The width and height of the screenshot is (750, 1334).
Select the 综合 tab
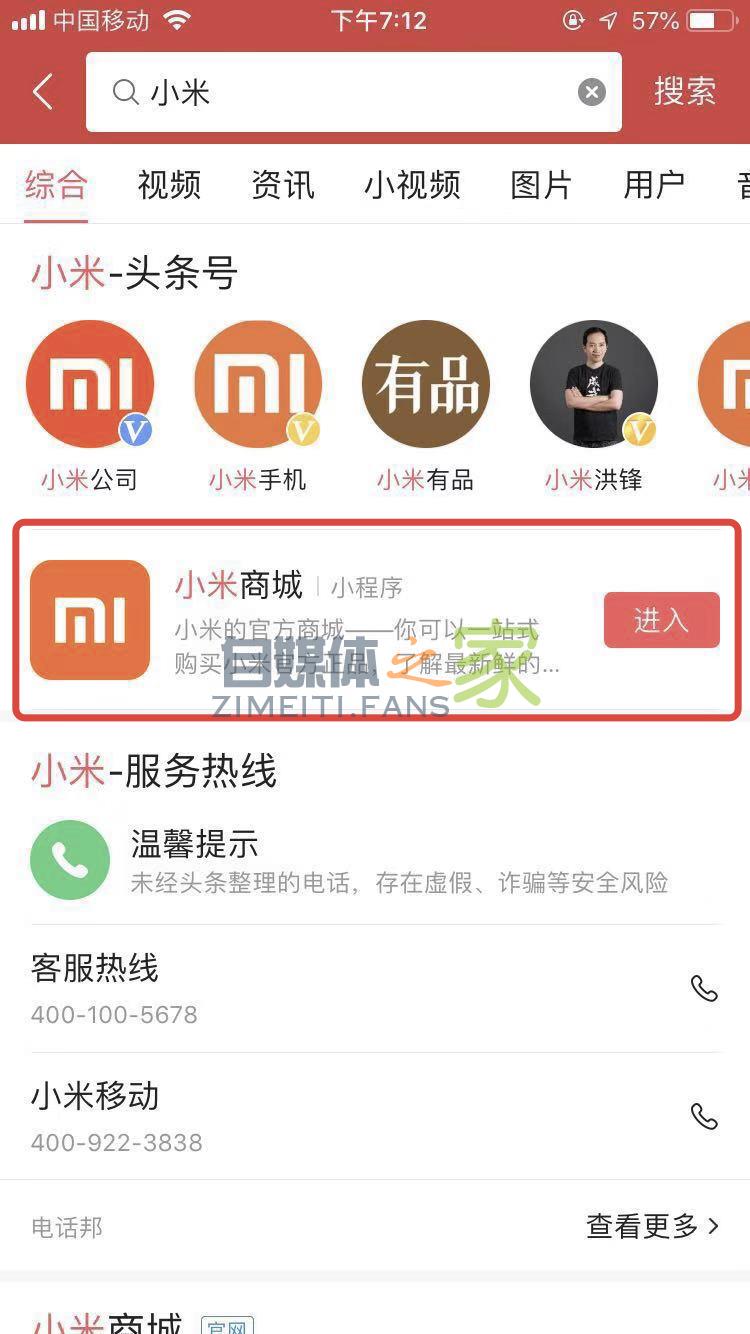tap(56, 185)
